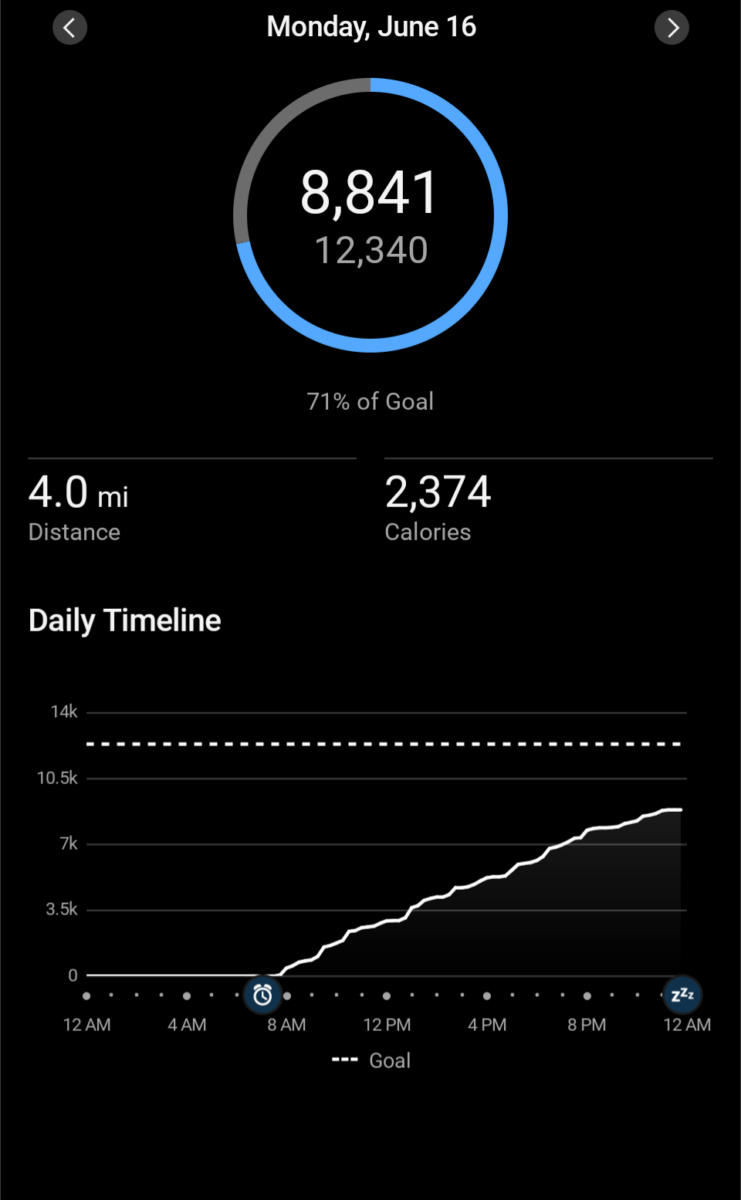
Task: Tap the sleep marker on timeline
Action: (x=682, y=994)
